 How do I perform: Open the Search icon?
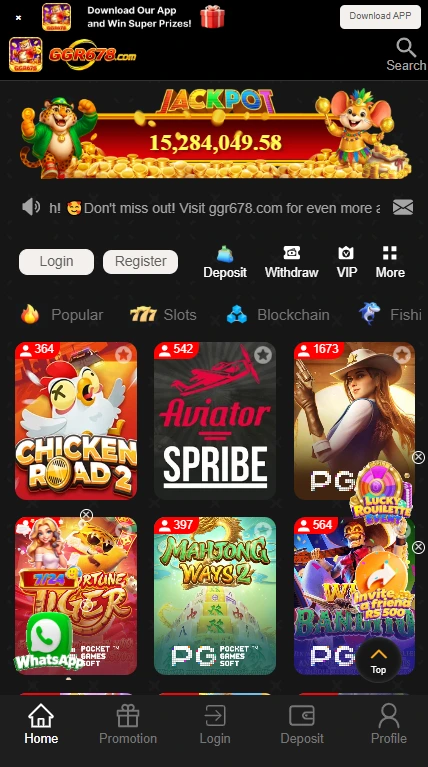[x=406, y=55]
